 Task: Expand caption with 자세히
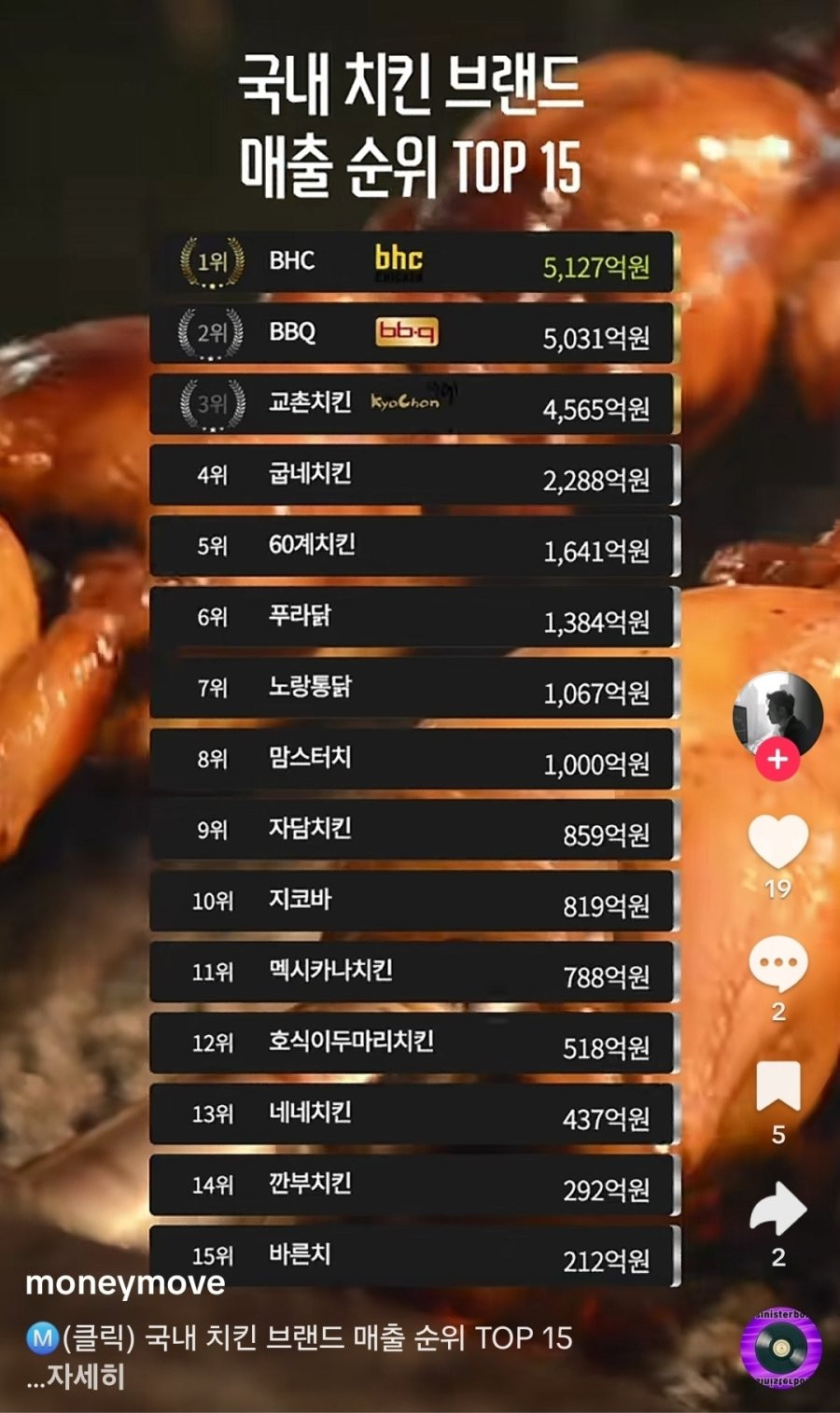coord(86,1377)
